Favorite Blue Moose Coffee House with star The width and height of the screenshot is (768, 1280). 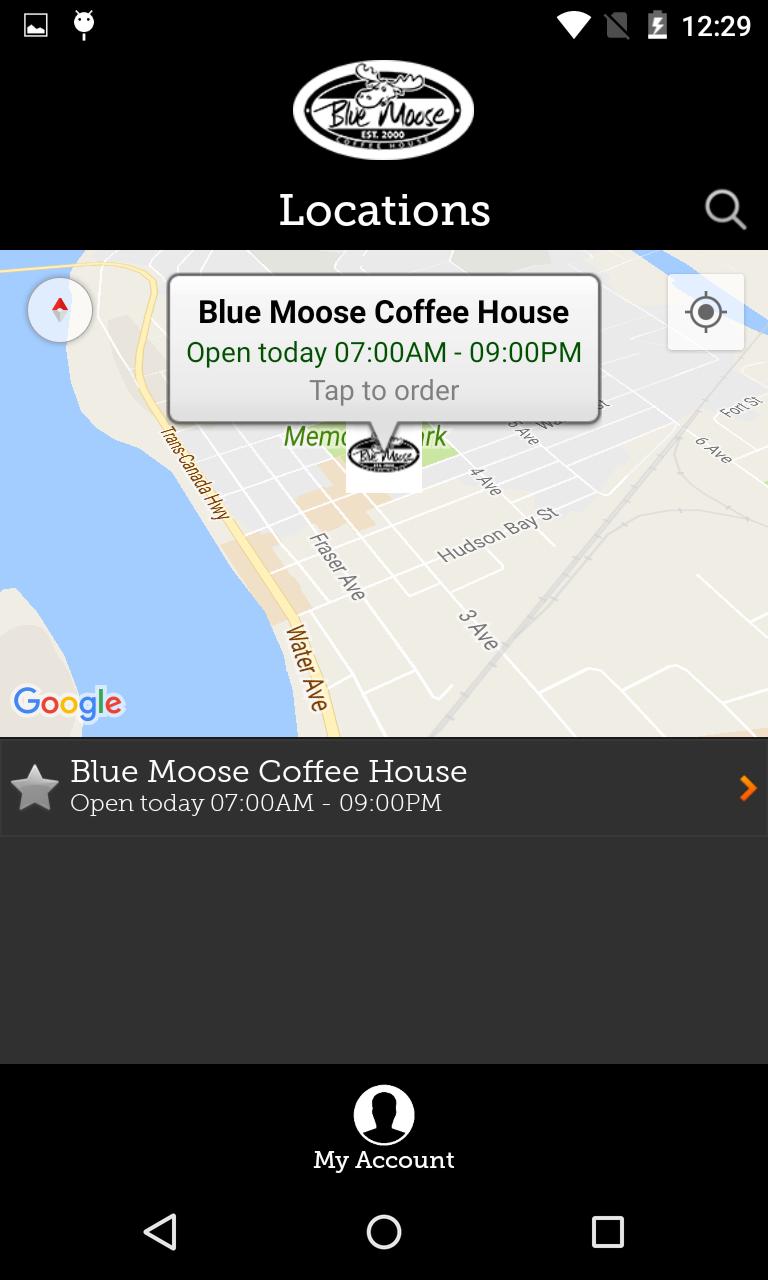pyautogui.click(x=35, y=788)
